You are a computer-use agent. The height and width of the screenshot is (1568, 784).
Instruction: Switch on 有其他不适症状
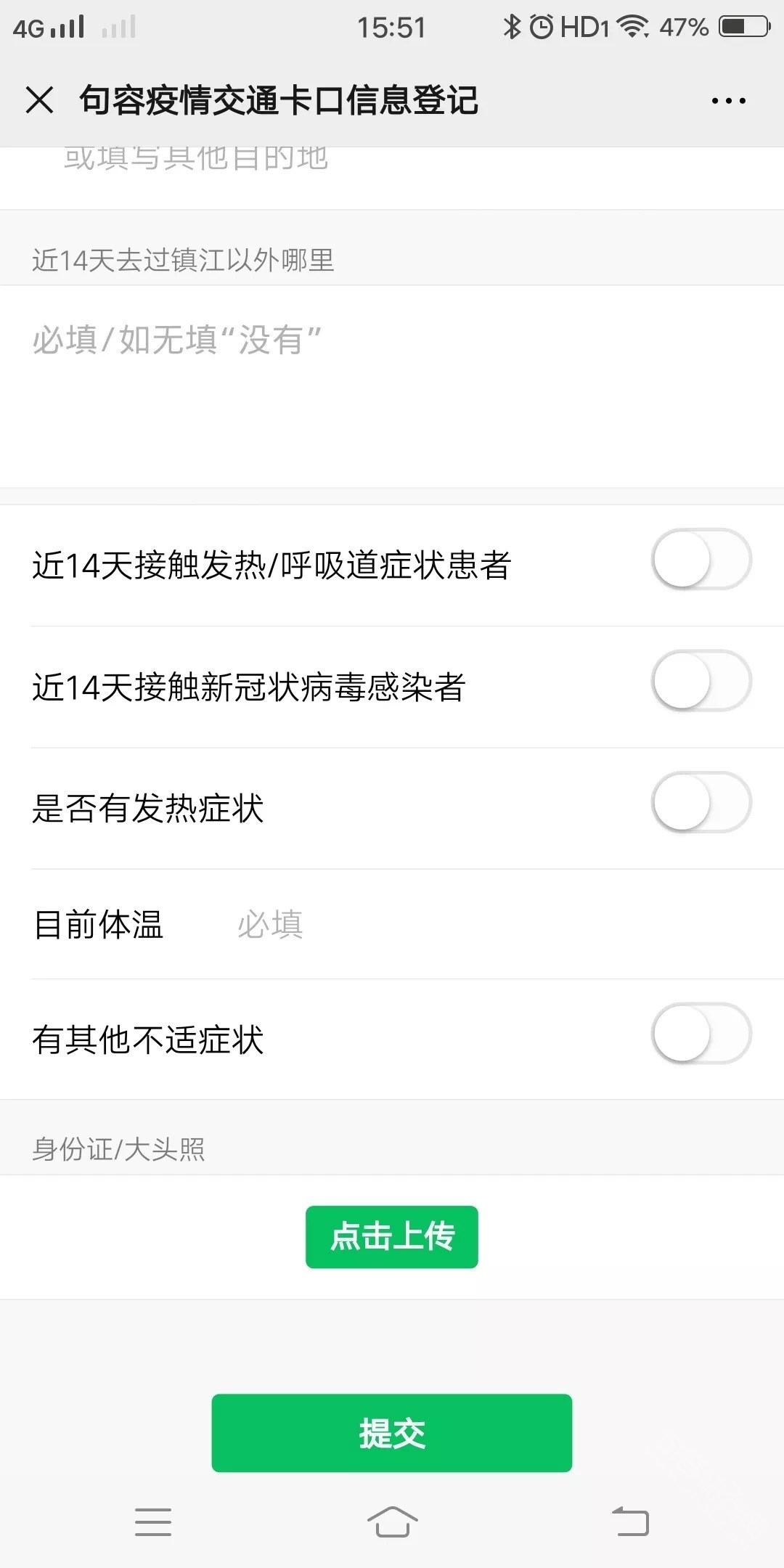click(701, 1033)
